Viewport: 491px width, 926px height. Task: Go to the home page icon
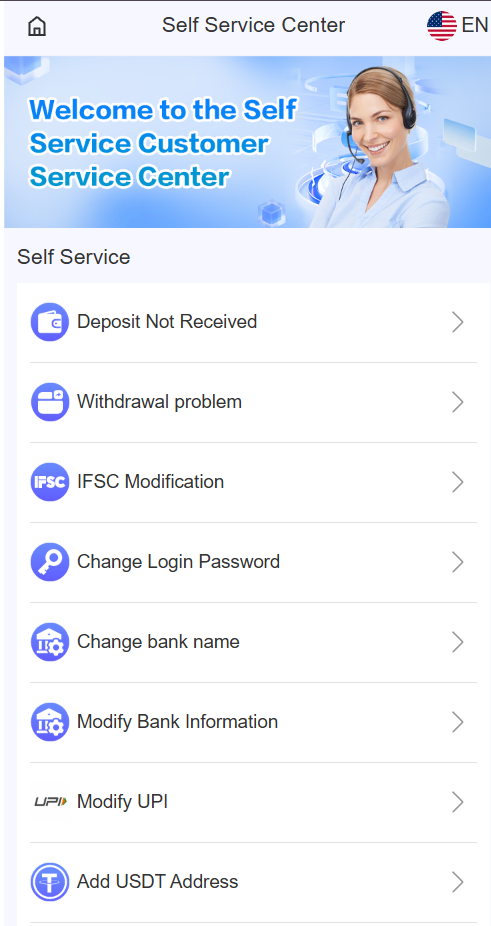click(37, 26)
